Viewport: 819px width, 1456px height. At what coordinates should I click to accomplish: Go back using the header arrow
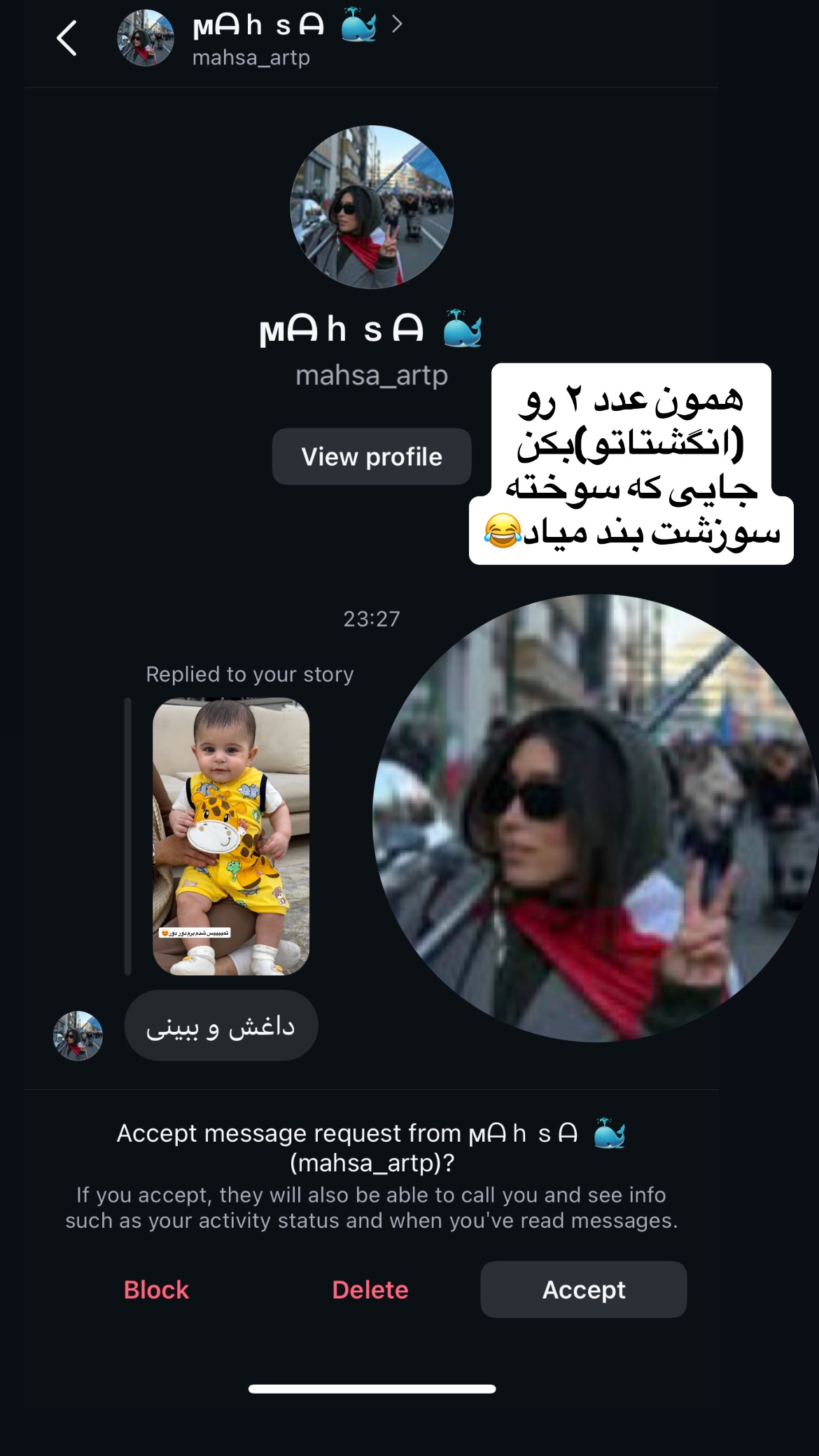[x=66, y=38]
